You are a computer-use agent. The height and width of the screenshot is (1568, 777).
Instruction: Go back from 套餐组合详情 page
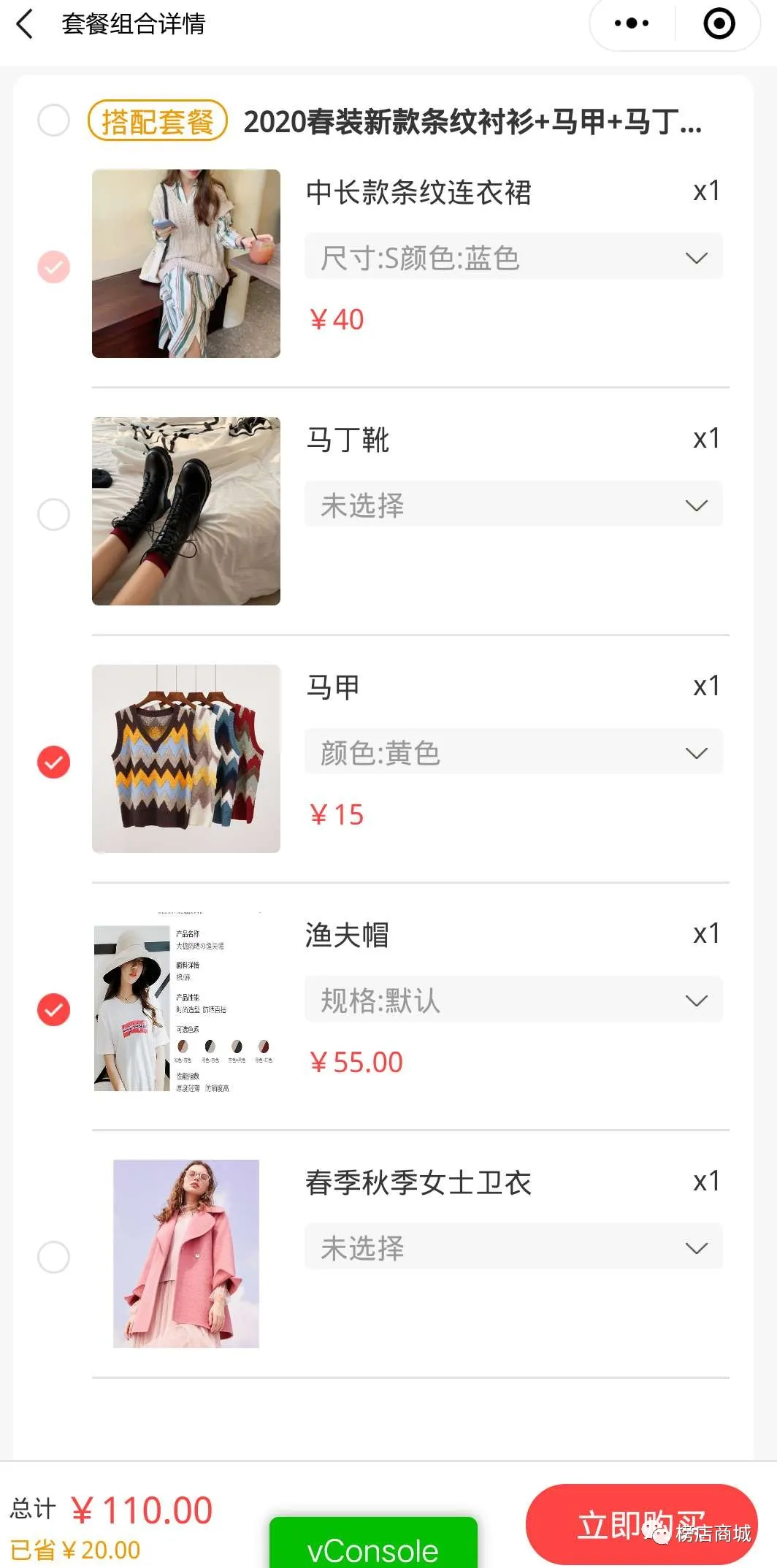25,24
